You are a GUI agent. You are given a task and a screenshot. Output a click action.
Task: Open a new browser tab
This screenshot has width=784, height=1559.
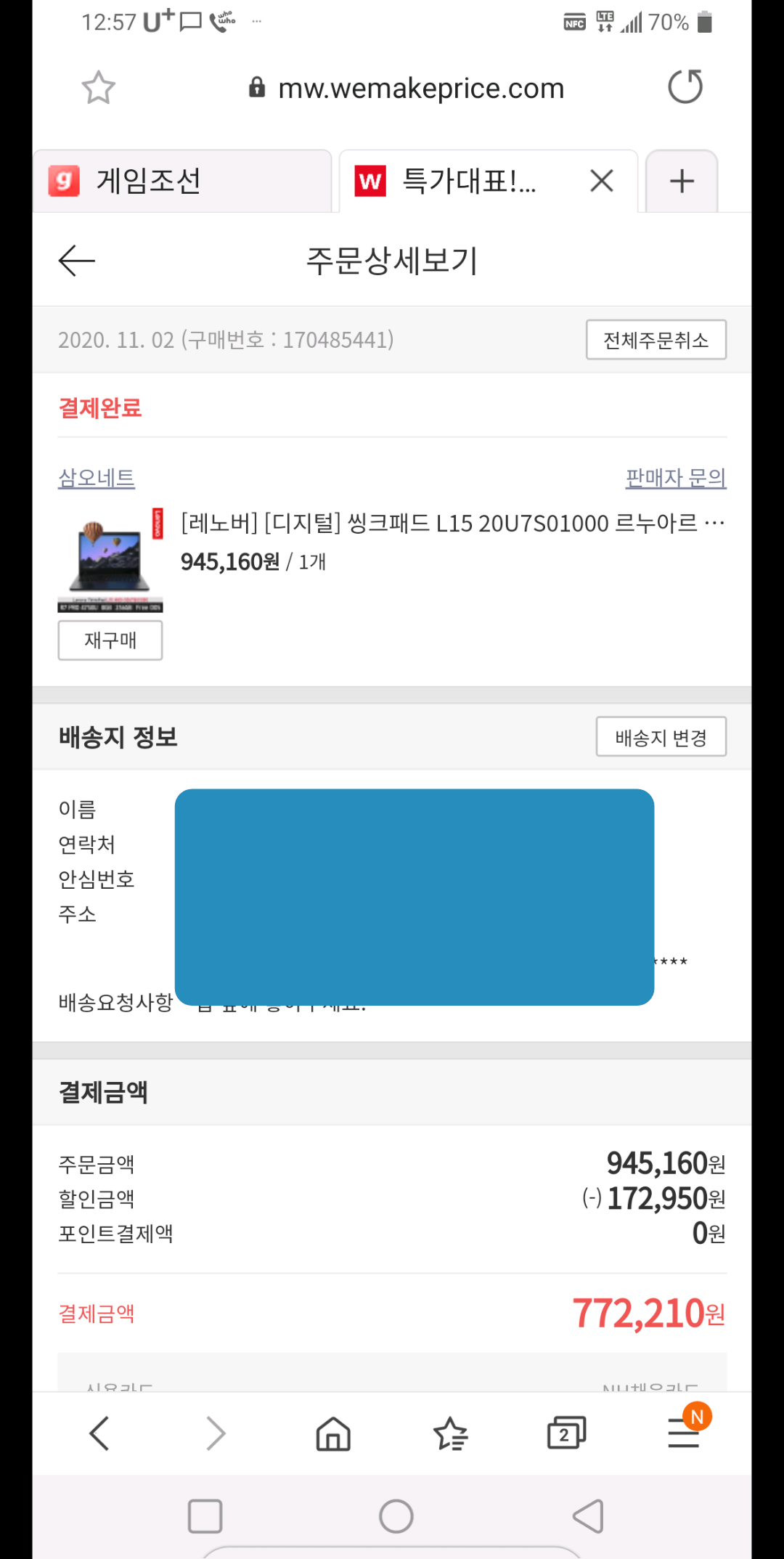[x=681, y=181]
